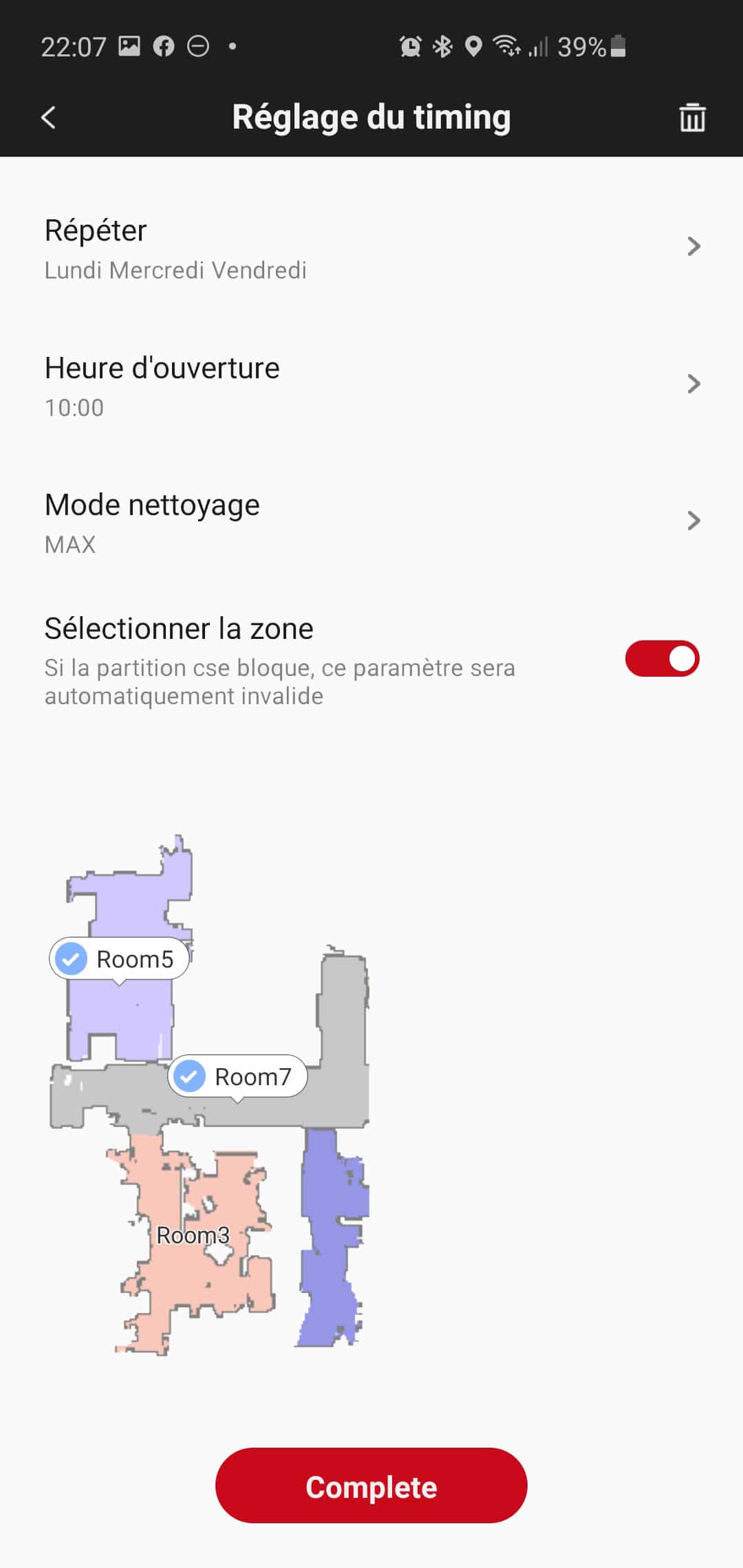Tap the Complete button

(371, 1486)
